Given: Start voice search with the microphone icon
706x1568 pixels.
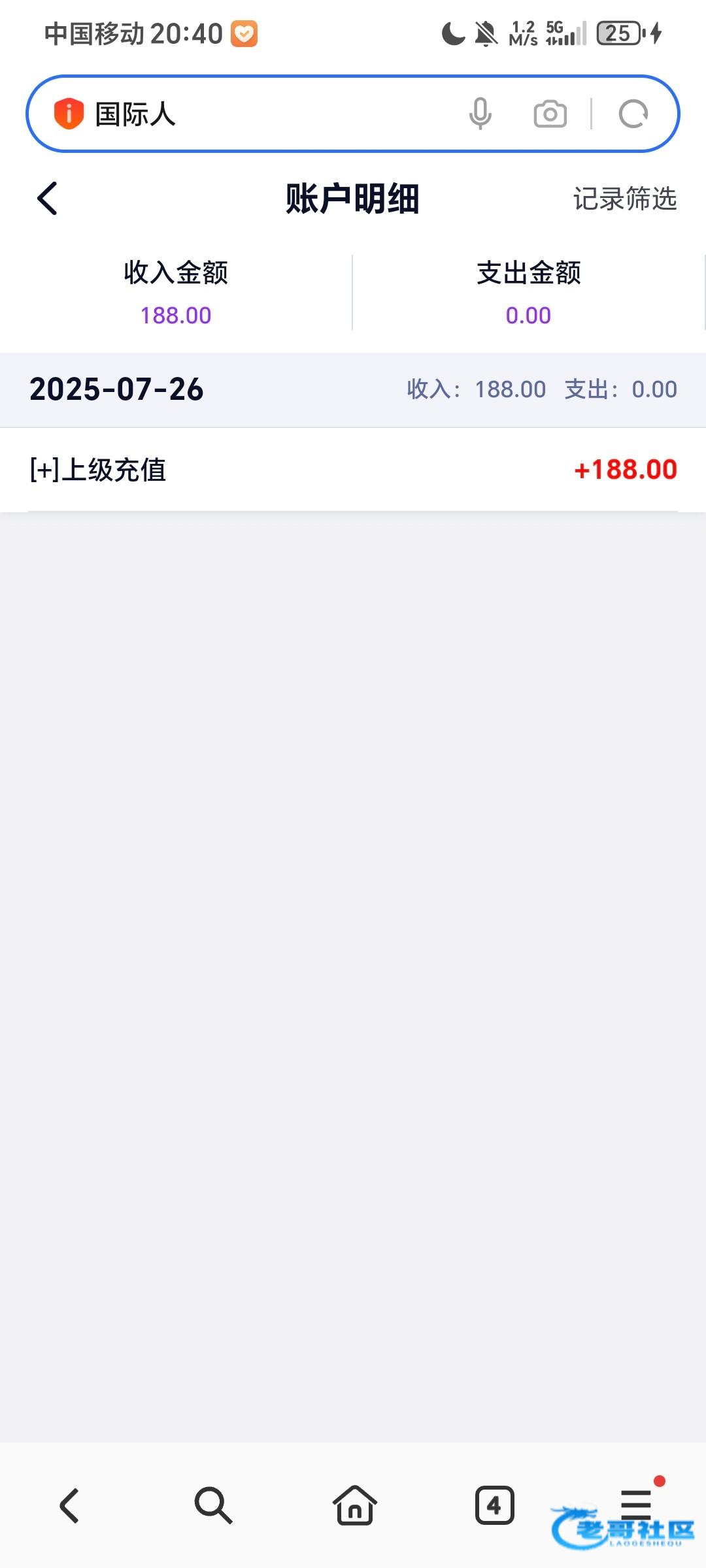Looking at the screenshot, I should tap(480, 114).
